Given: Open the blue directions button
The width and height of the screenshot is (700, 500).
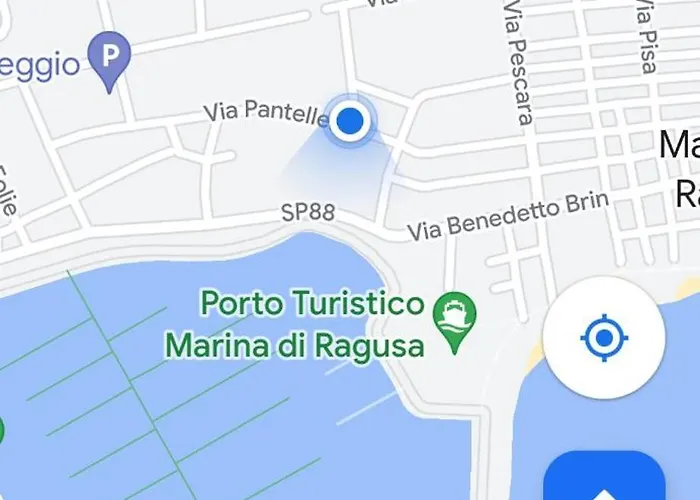Looking at the screenshot, I should click(606, 480).
